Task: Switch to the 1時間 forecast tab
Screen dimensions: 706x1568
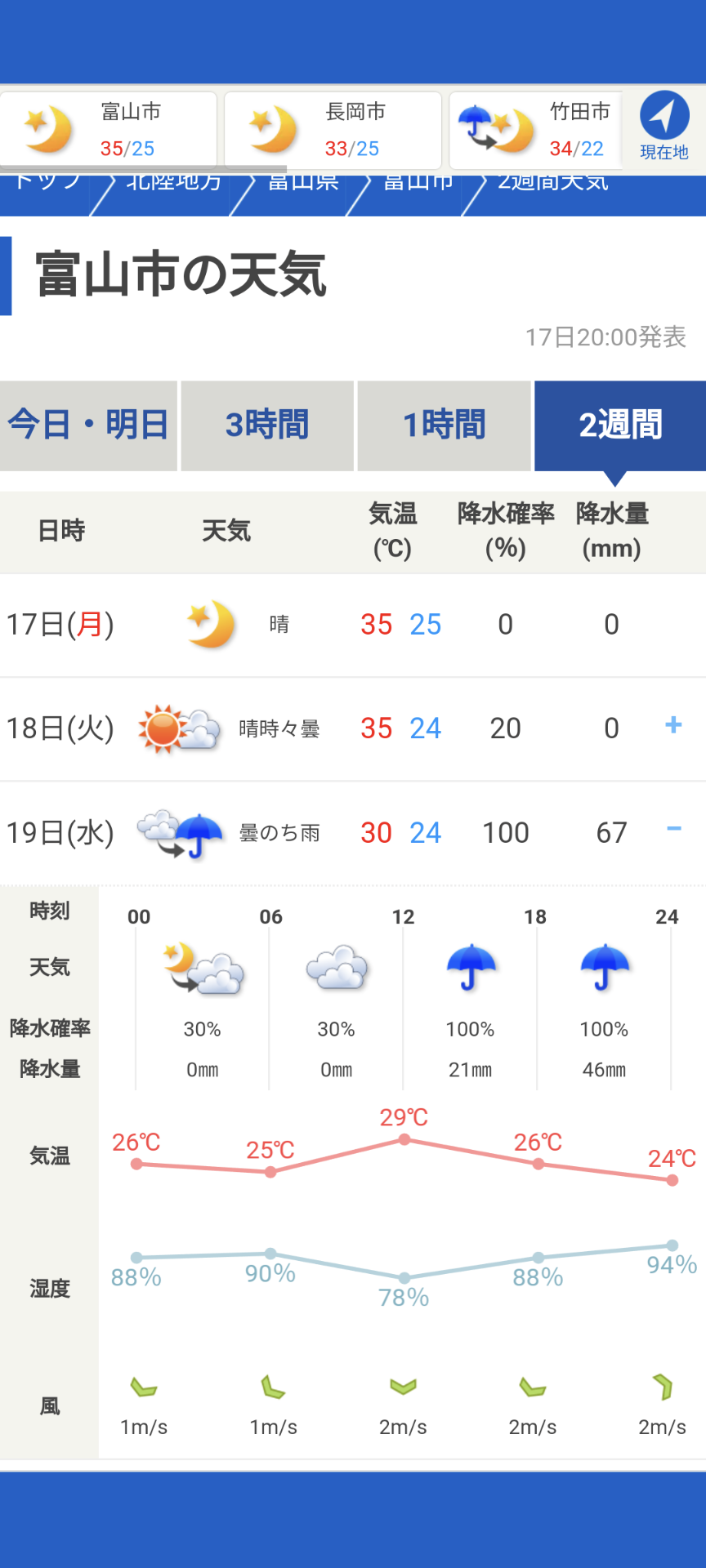Action: pyautogui.click(x=444, y=425)
